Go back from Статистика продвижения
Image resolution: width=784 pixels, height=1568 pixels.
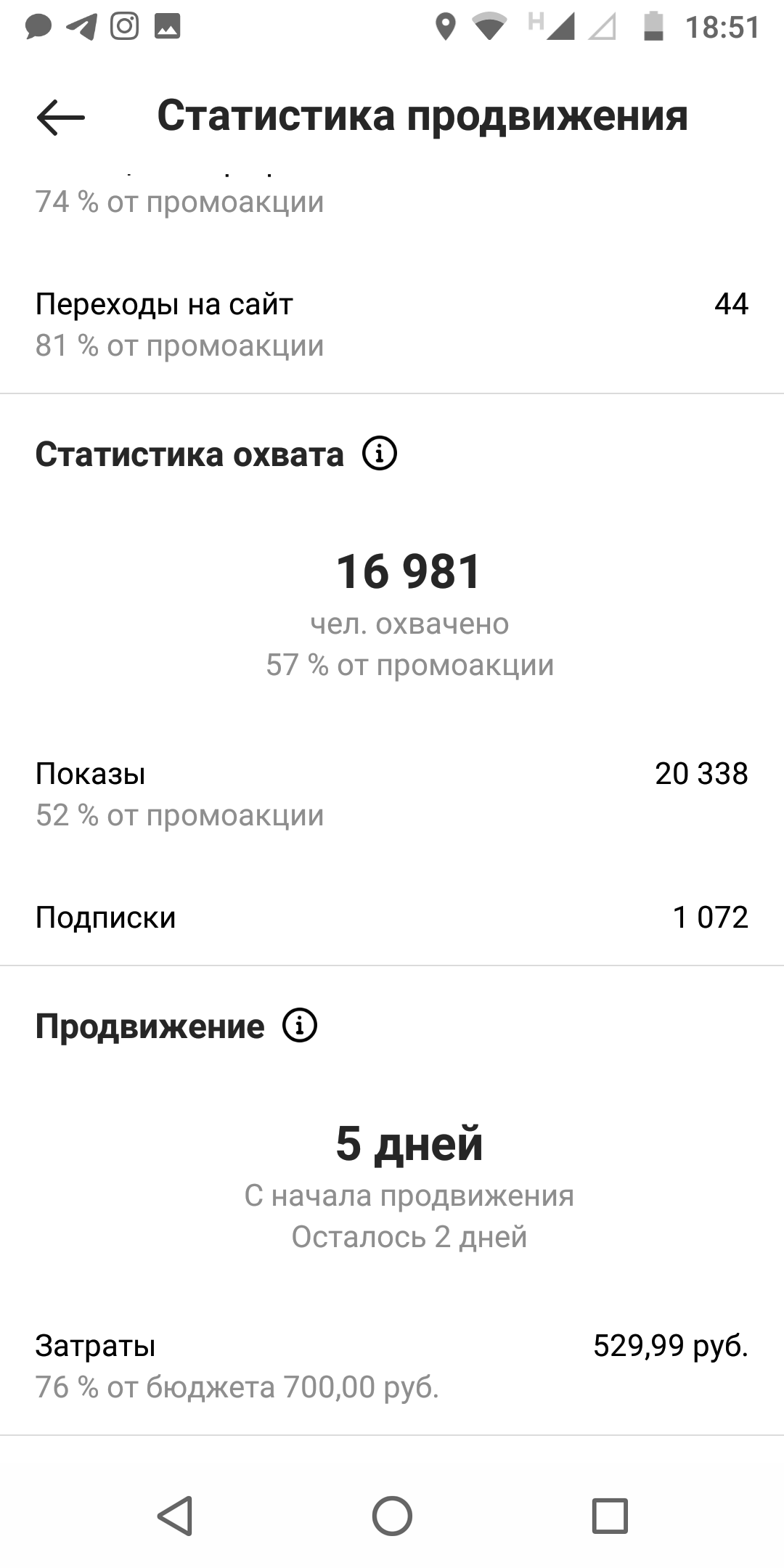tap(61, 117)
